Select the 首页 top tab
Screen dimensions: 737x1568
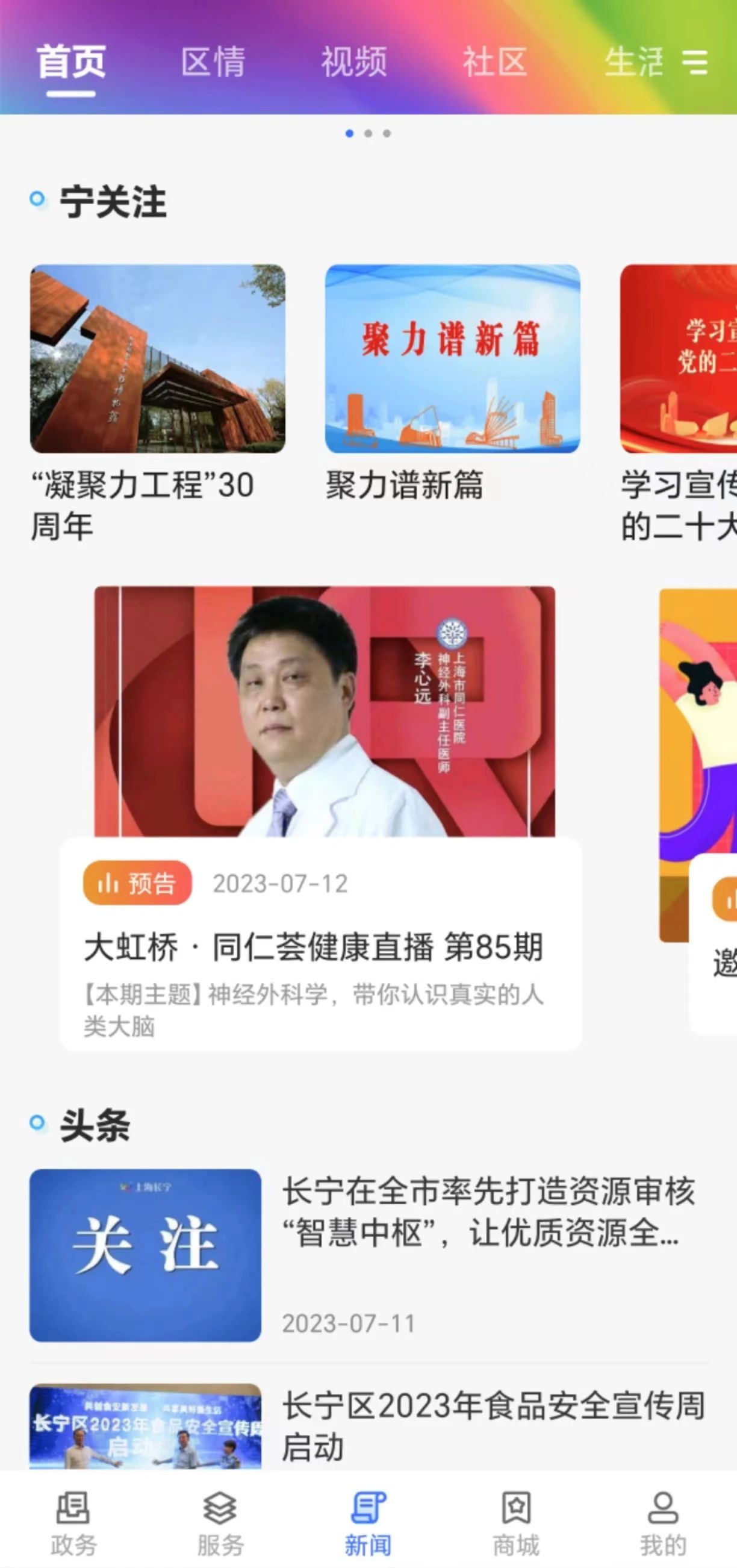point(71,62)
